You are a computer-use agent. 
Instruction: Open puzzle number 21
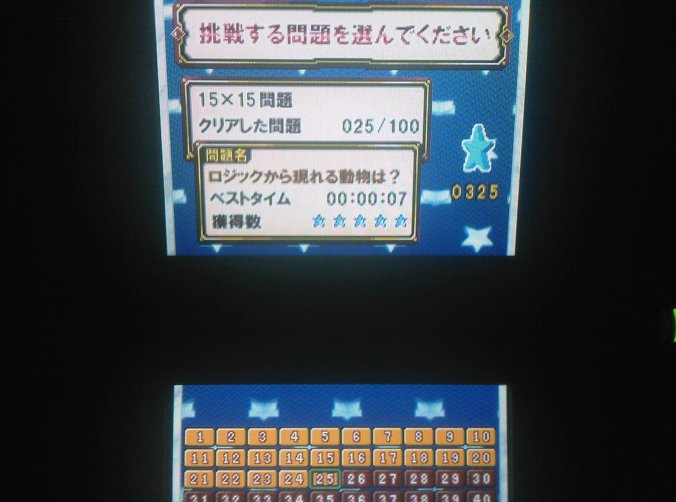[200, 479]
